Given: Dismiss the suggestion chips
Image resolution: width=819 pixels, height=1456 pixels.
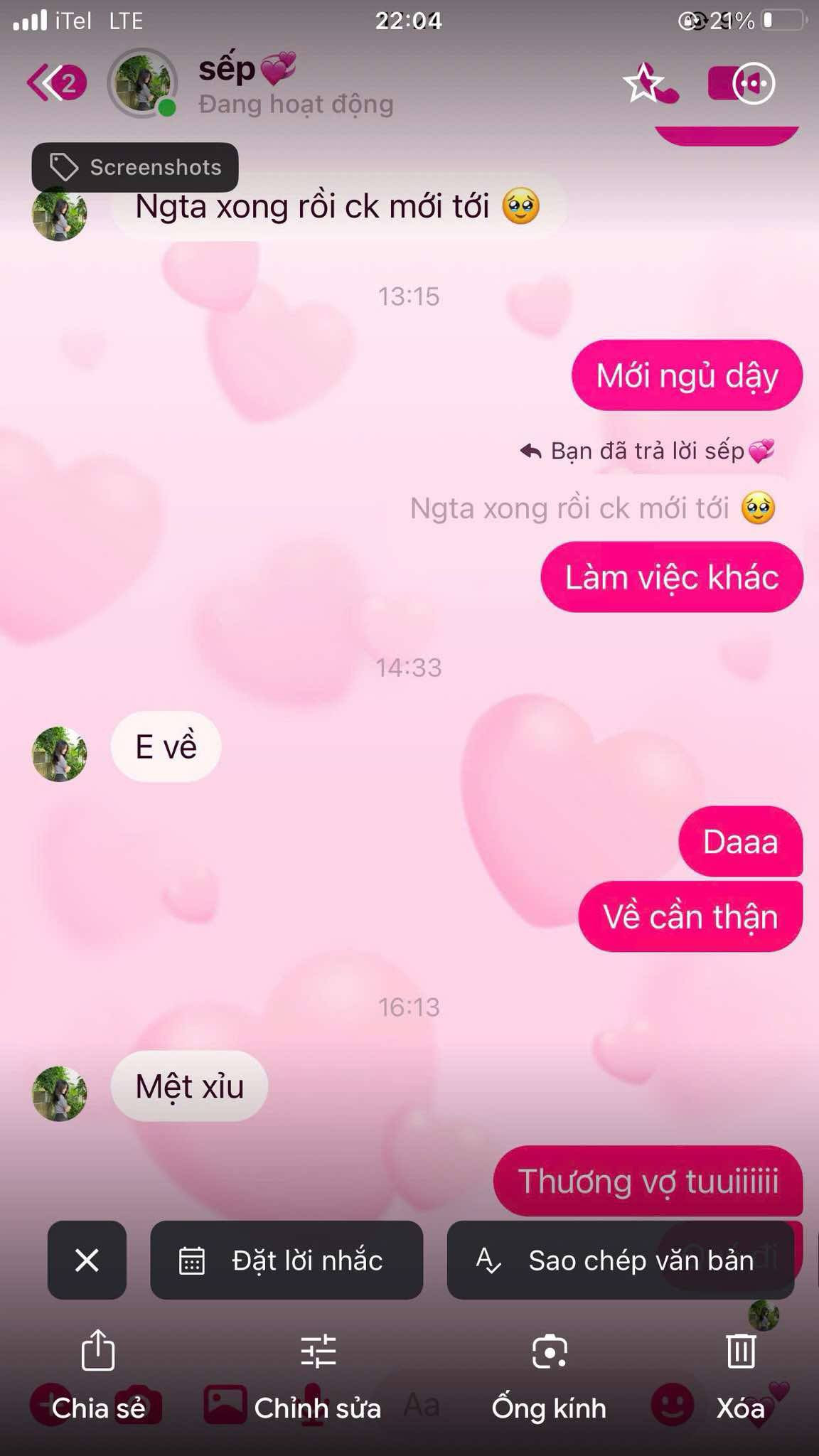Looking at the screenshot, I should click(x=87, y=1260).
